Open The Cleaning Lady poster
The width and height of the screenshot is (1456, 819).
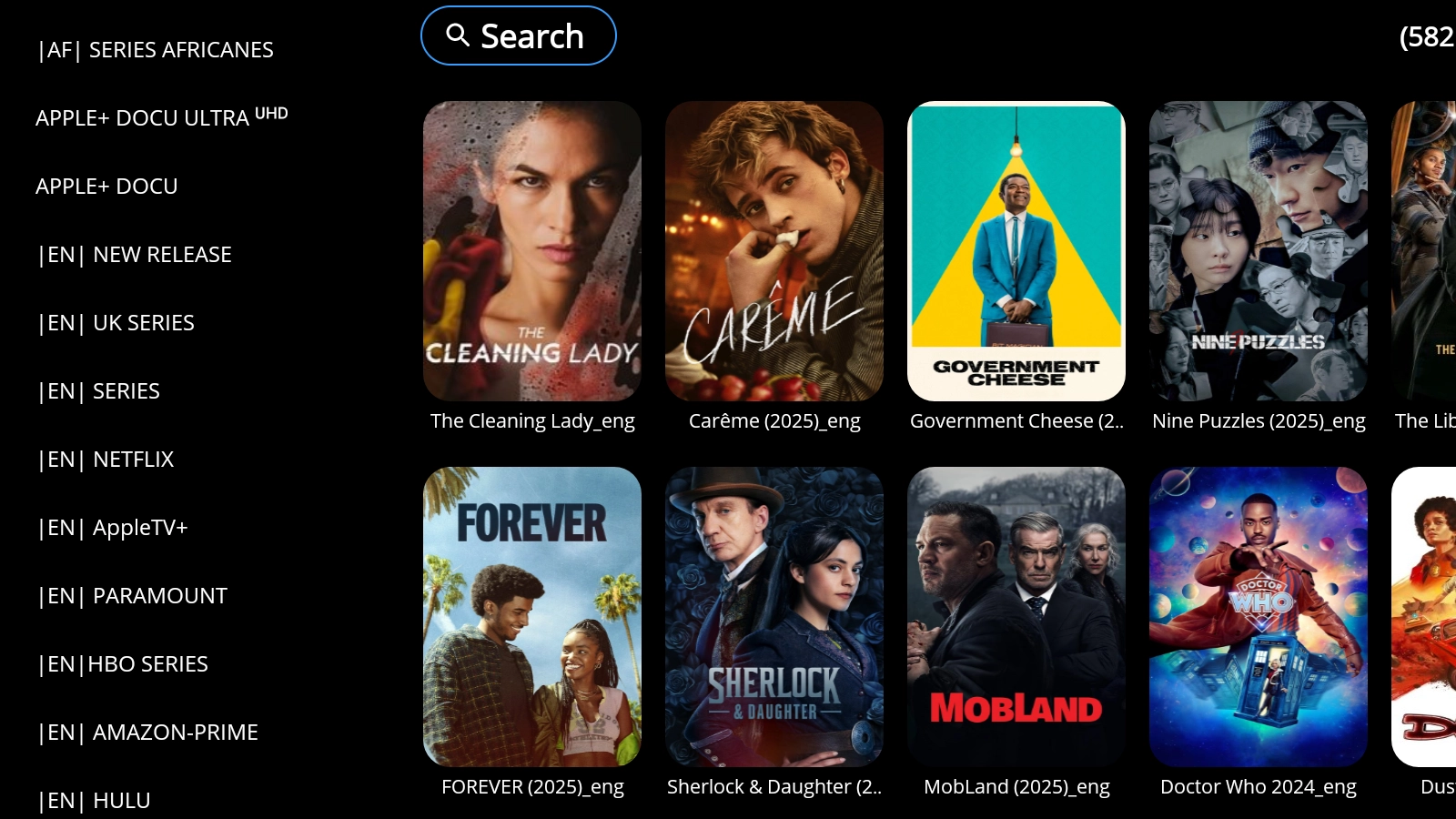click(x=532, y=251)
